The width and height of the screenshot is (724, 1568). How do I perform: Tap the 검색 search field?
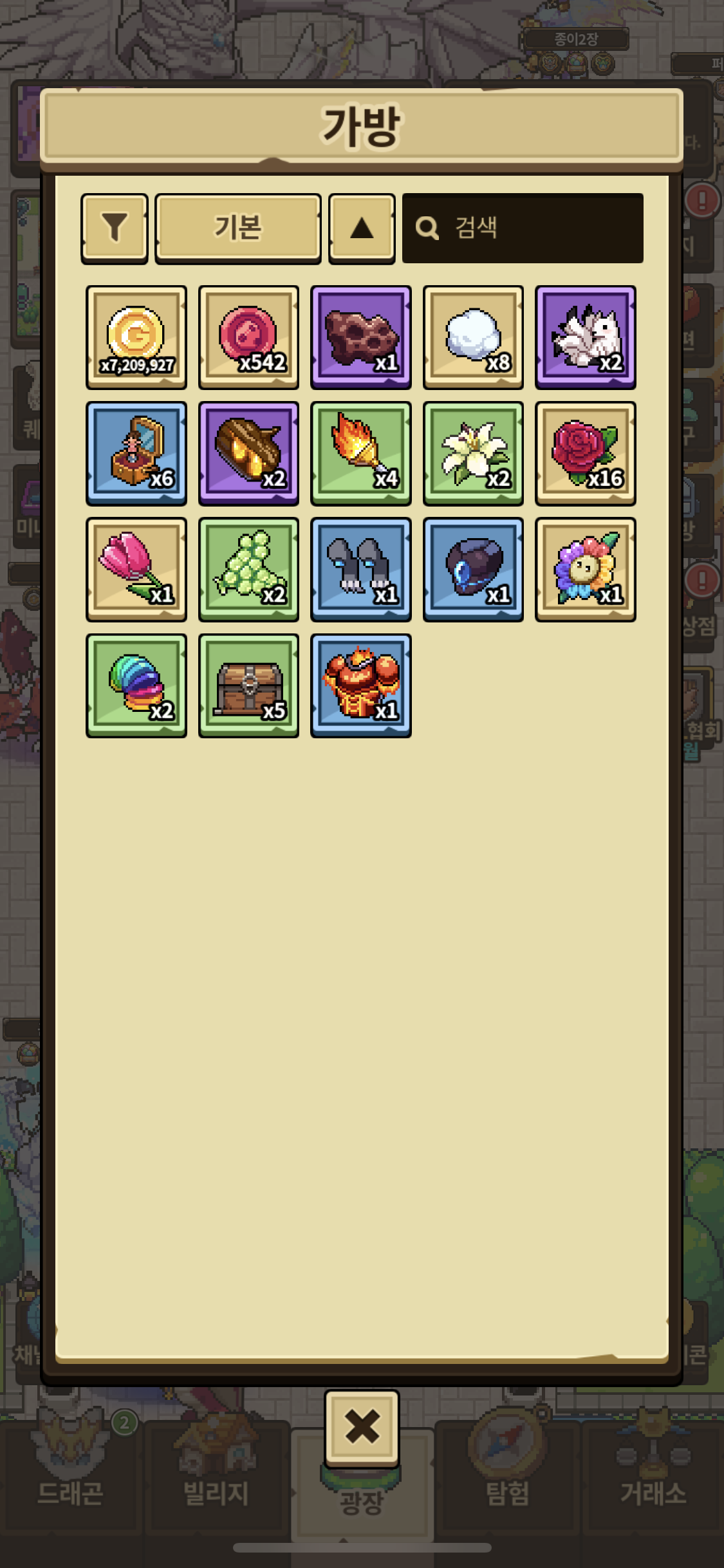[x=523, y=228]
